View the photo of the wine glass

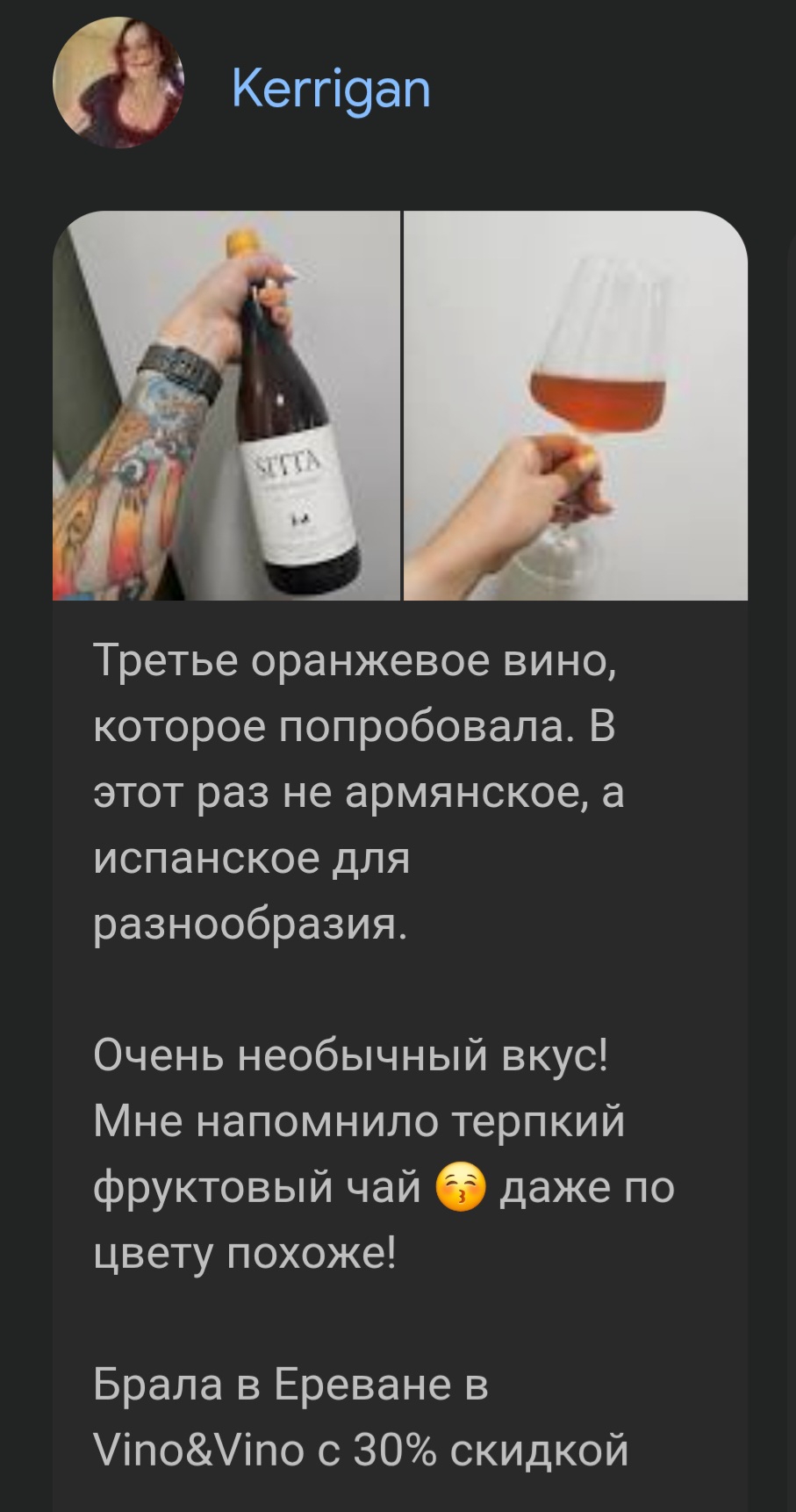coord(576,406)
